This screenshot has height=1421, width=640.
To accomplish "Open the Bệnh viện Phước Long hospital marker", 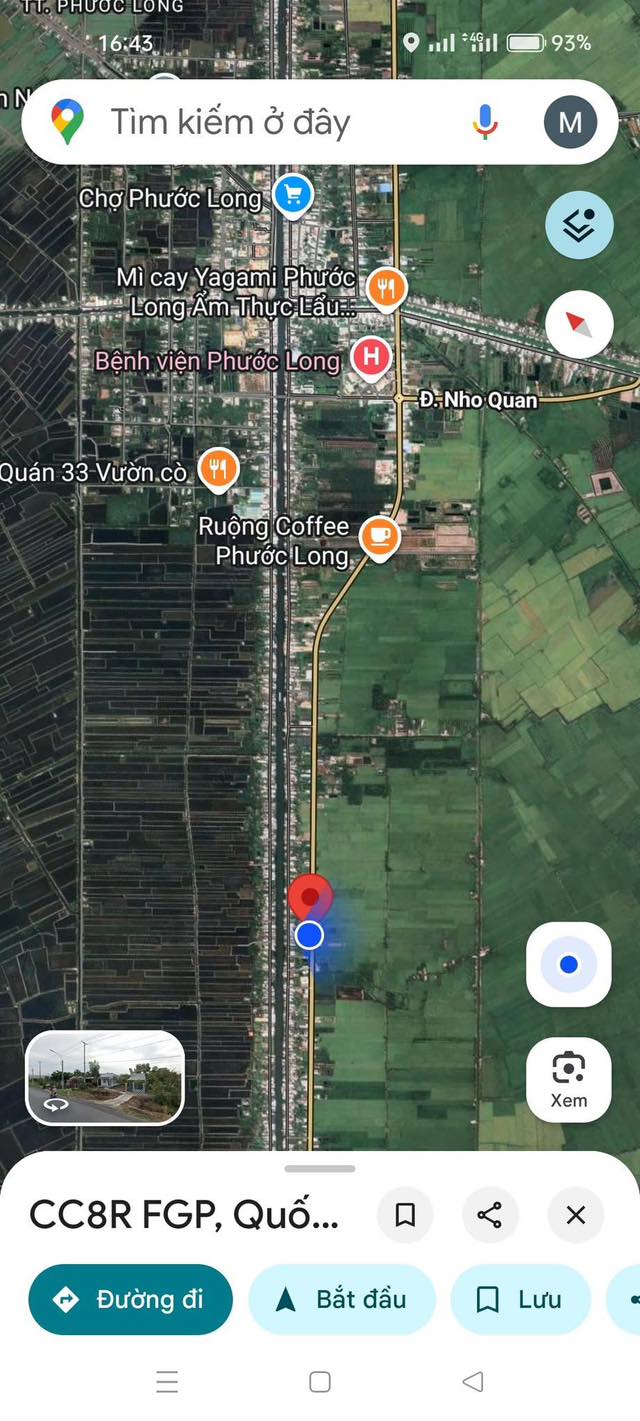I will (372, 357).
